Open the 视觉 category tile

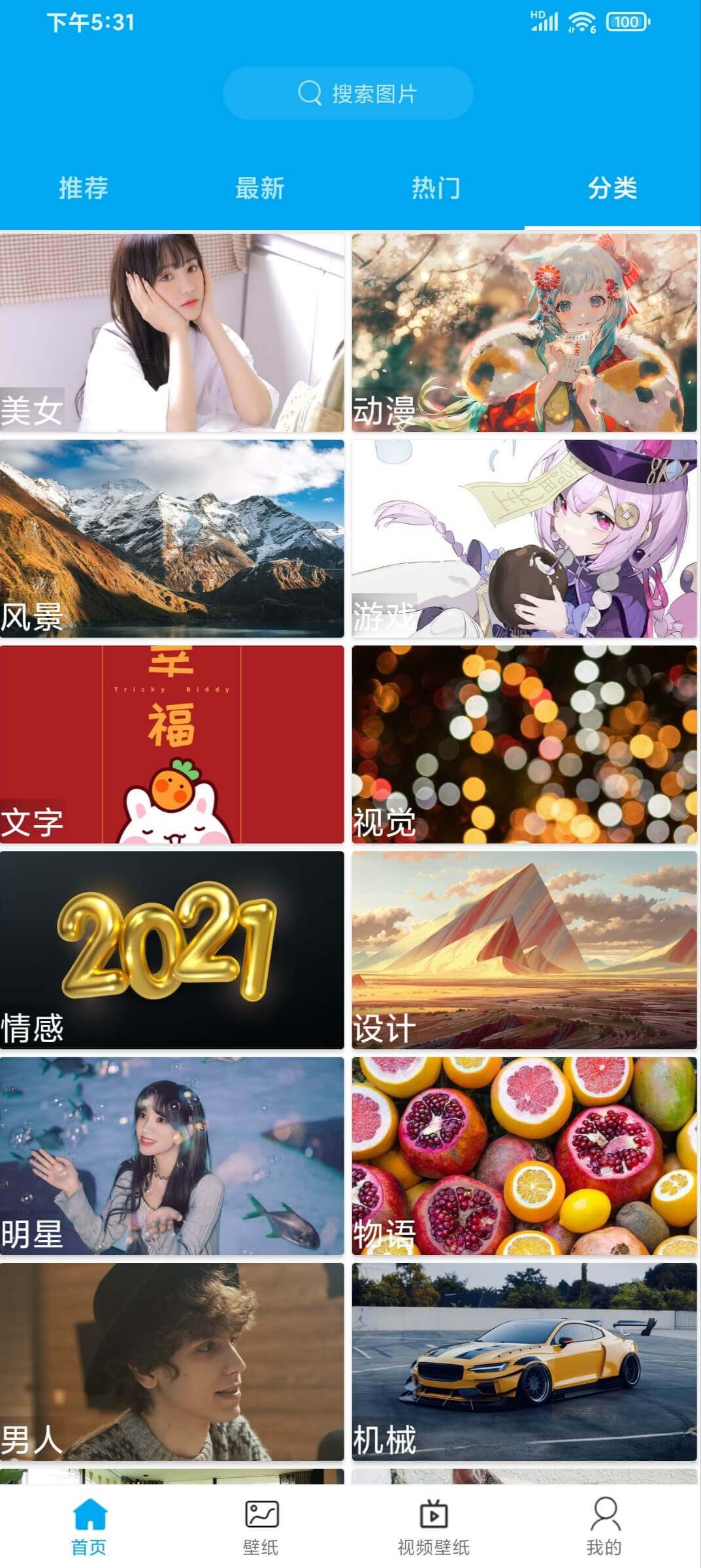(524, 744)
